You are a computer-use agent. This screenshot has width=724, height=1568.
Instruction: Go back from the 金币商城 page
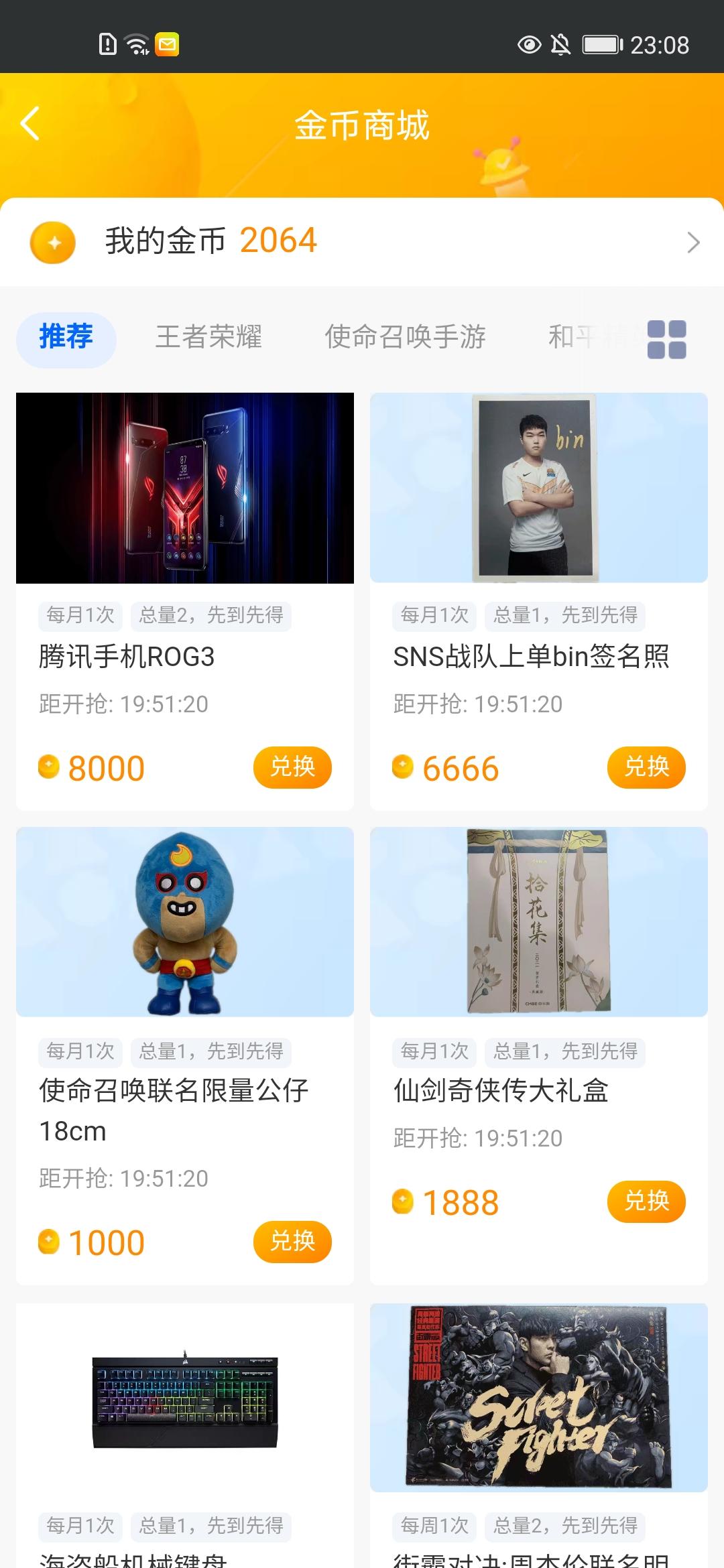coord(30,124)
